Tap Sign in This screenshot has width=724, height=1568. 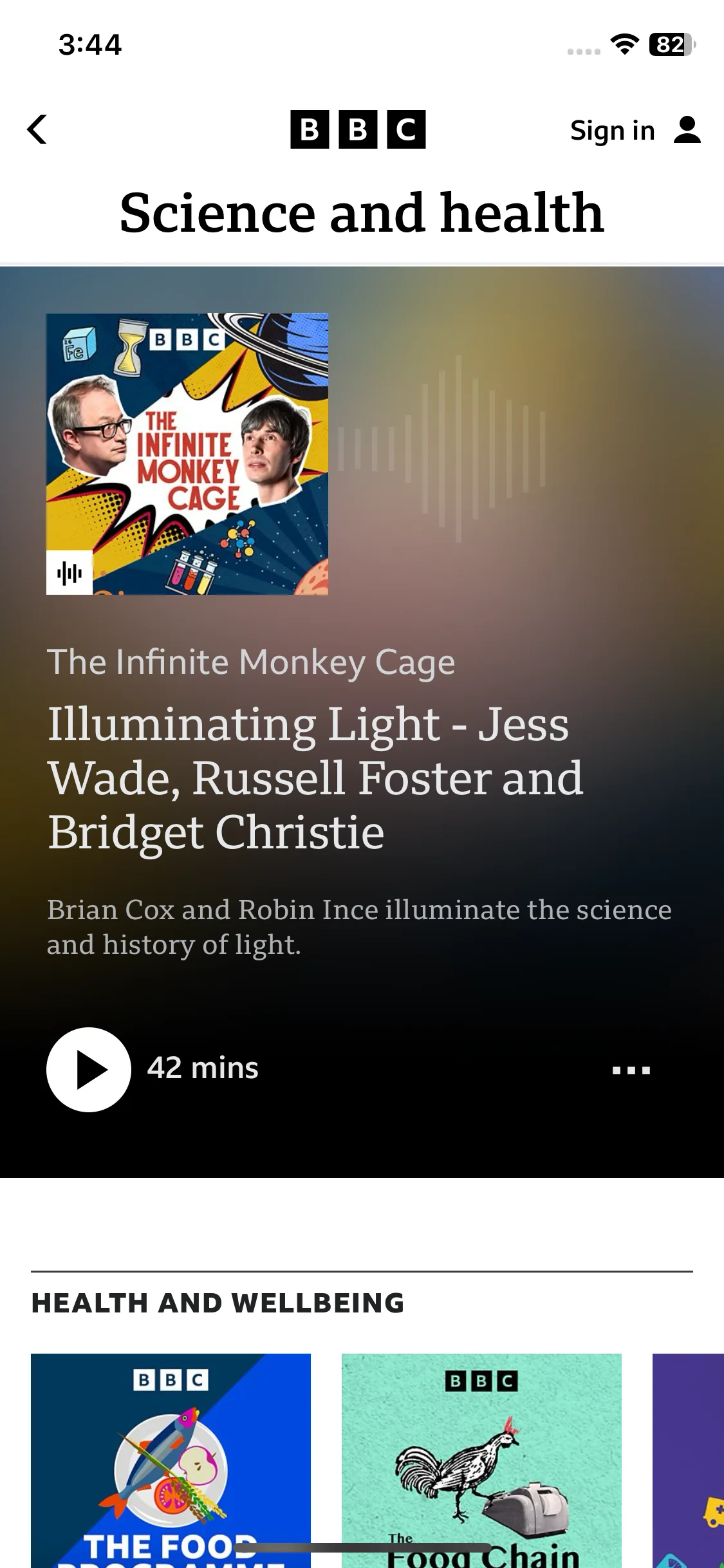[x=634, y=131]
